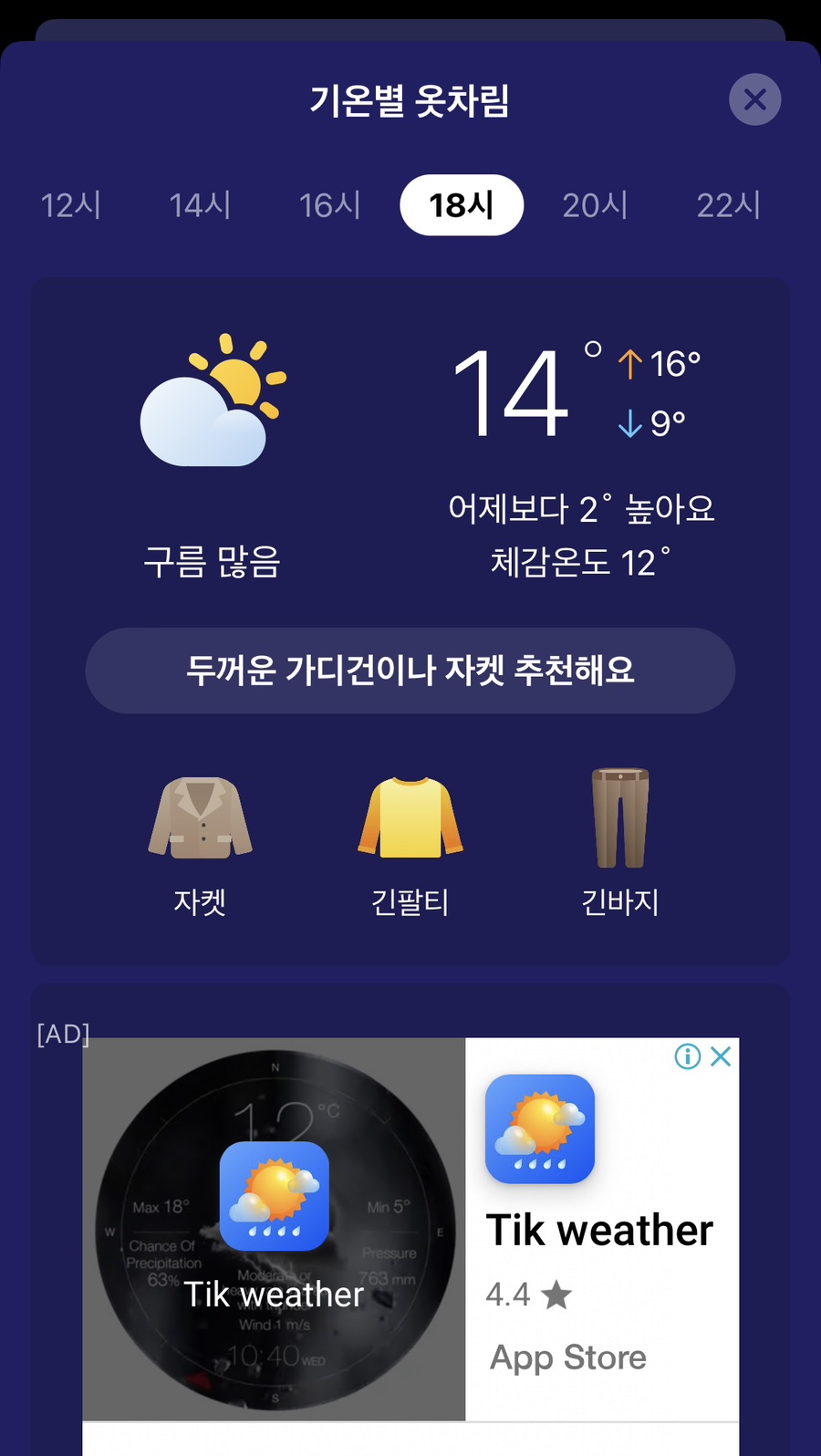Switch to the 16시 time tab
The height and width of the screenshot is (1456, 821).
pos(330,205)
